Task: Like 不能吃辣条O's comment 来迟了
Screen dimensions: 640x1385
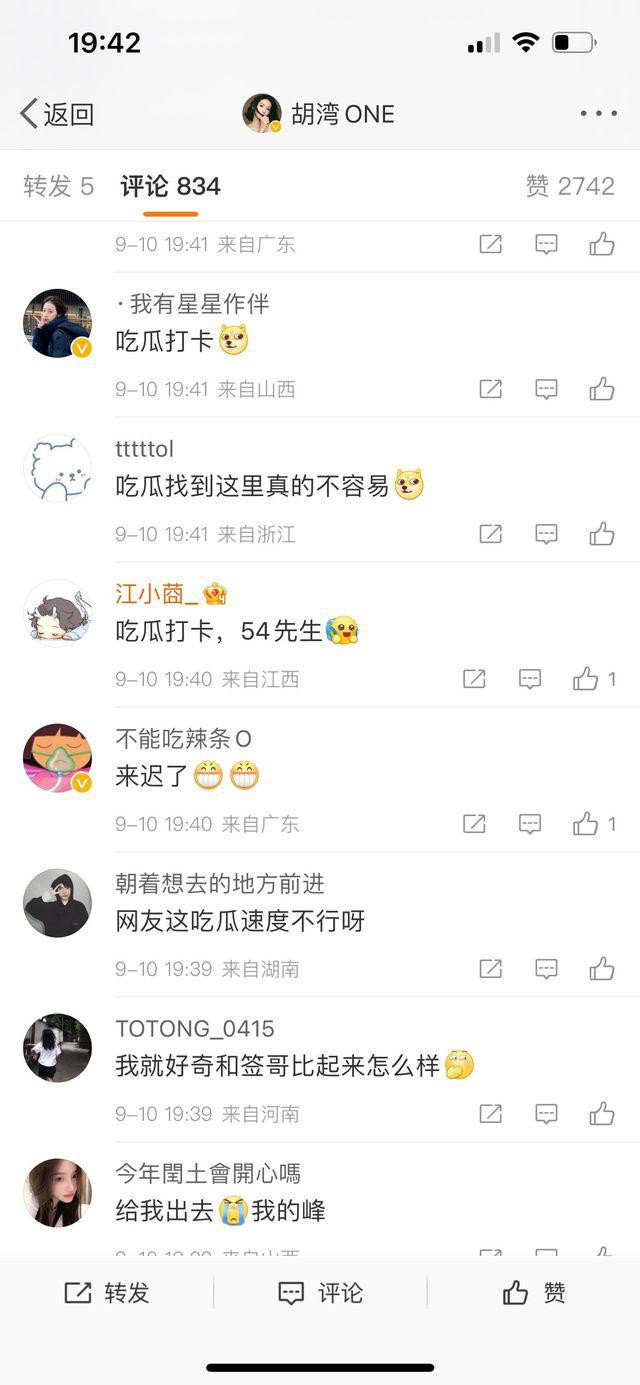Action: tap(586, 824)
